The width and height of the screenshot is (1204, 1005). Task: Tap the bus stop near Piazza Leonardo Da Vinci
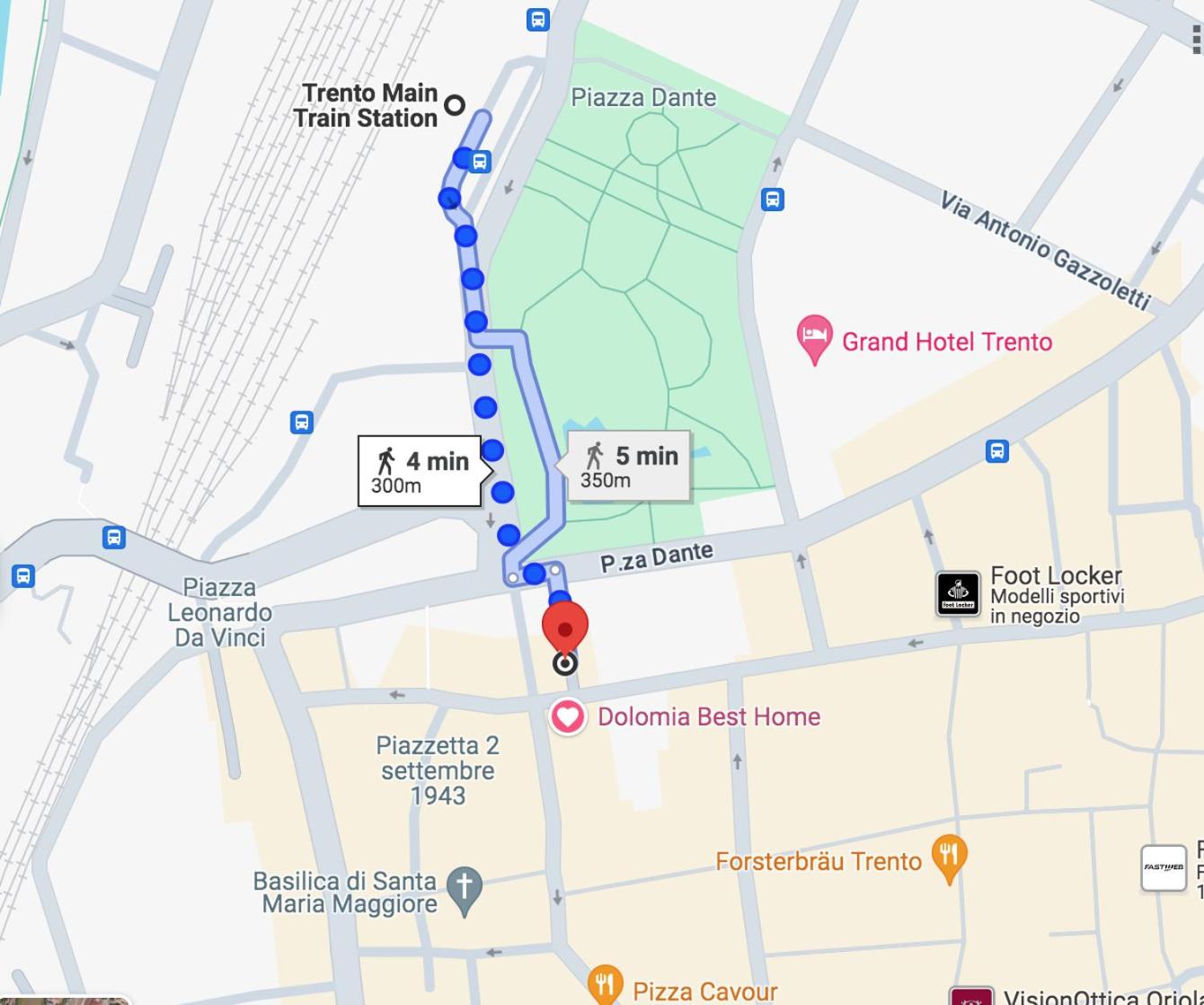[x=113, y=538]
